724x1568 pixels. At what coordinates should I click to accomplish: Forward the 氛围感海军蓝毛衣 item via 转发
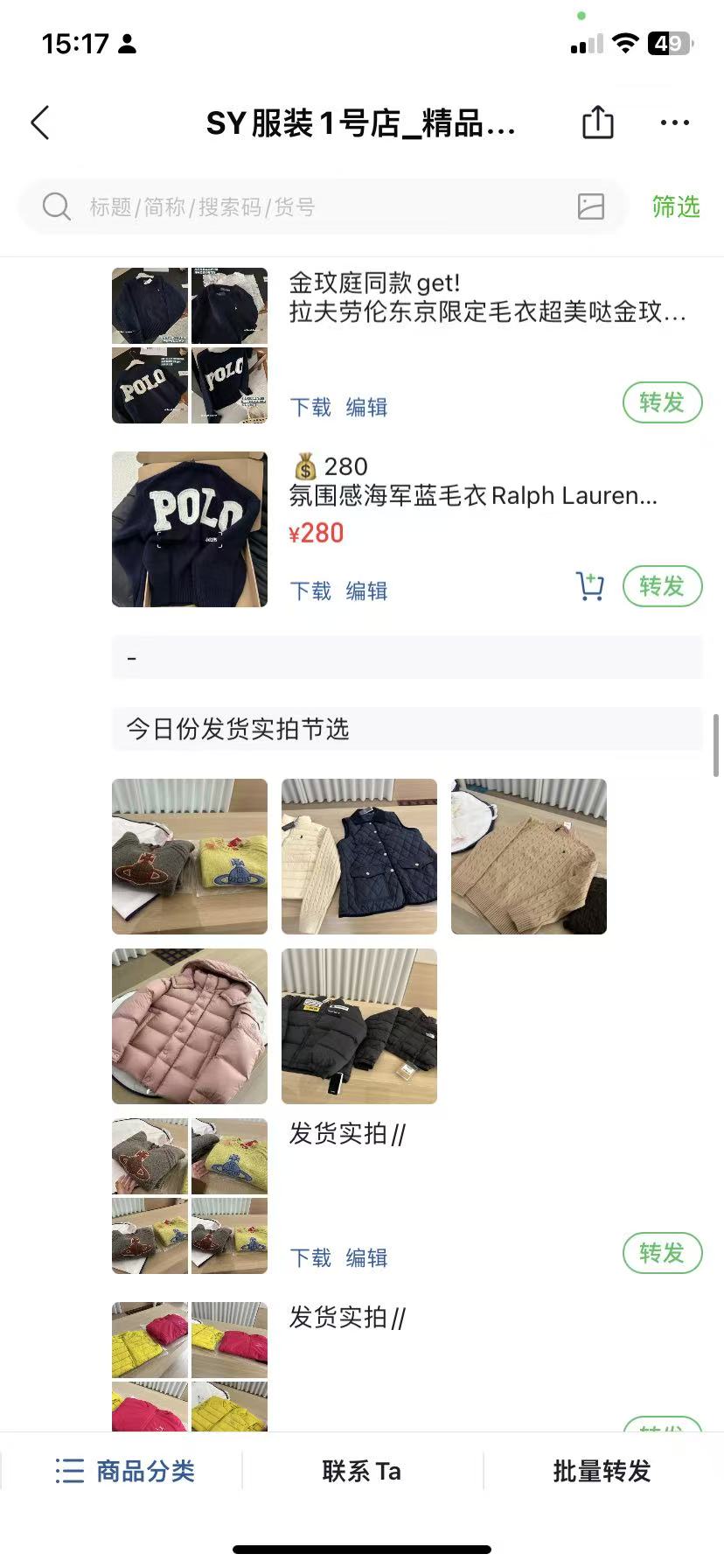[662, 586]
